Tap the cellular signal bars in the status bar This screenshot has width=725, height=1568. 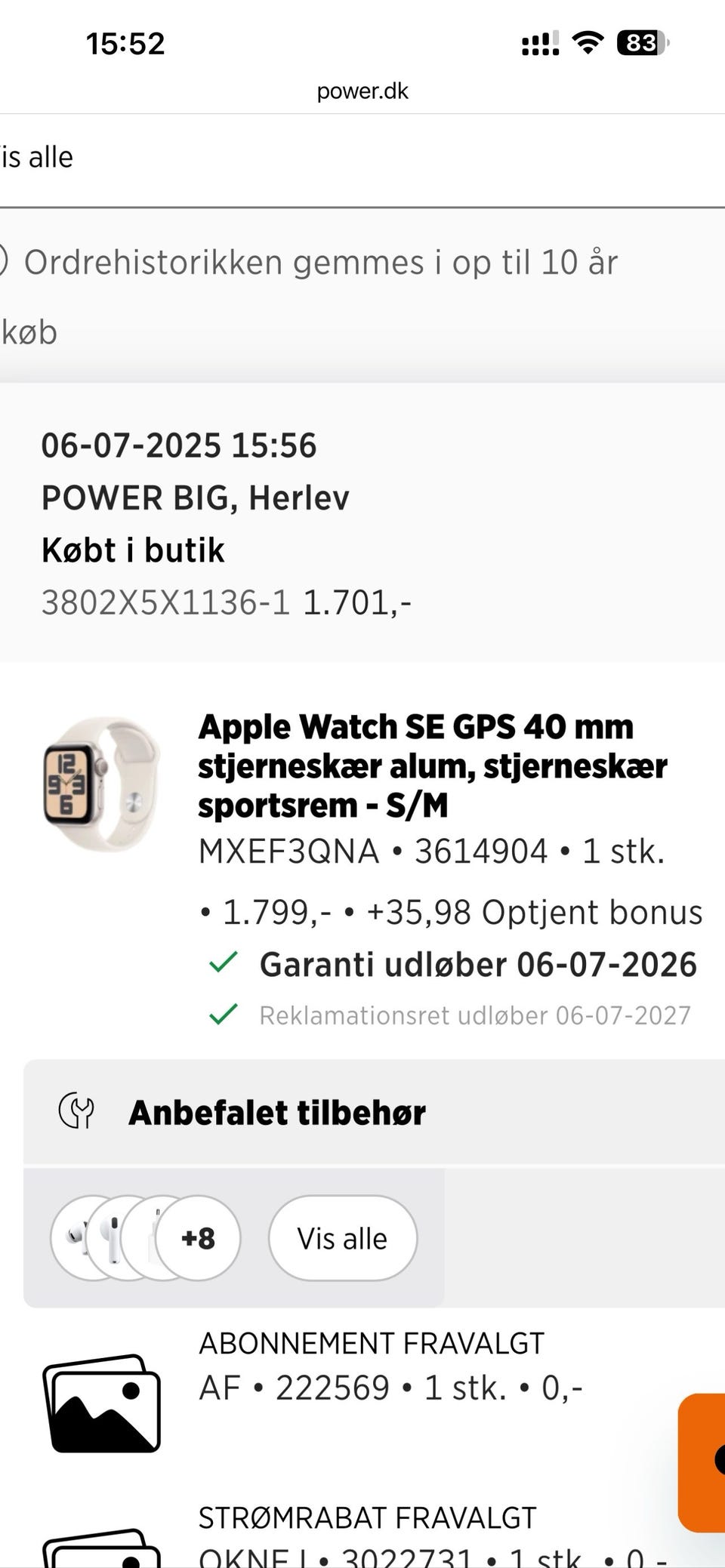coord(539,44)
